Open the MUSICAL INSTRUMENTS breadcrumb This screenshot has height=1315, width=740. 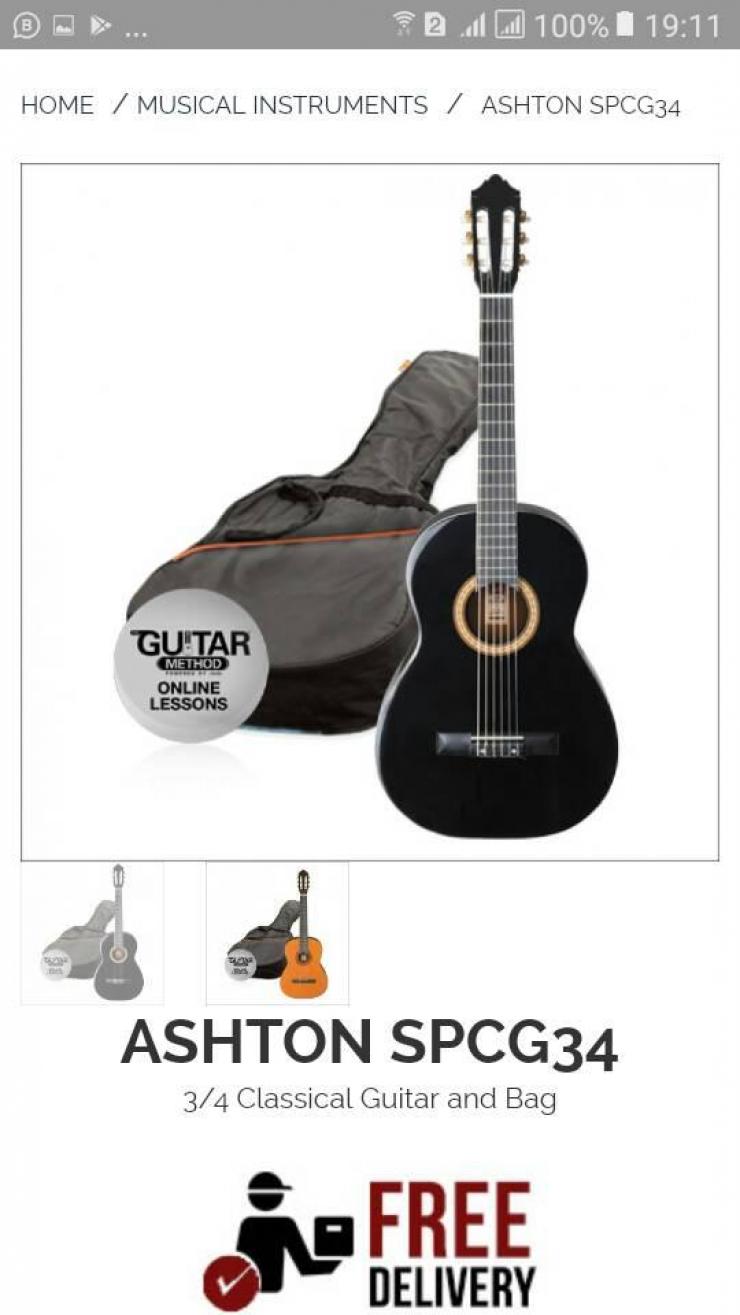(x=282, y=105)
